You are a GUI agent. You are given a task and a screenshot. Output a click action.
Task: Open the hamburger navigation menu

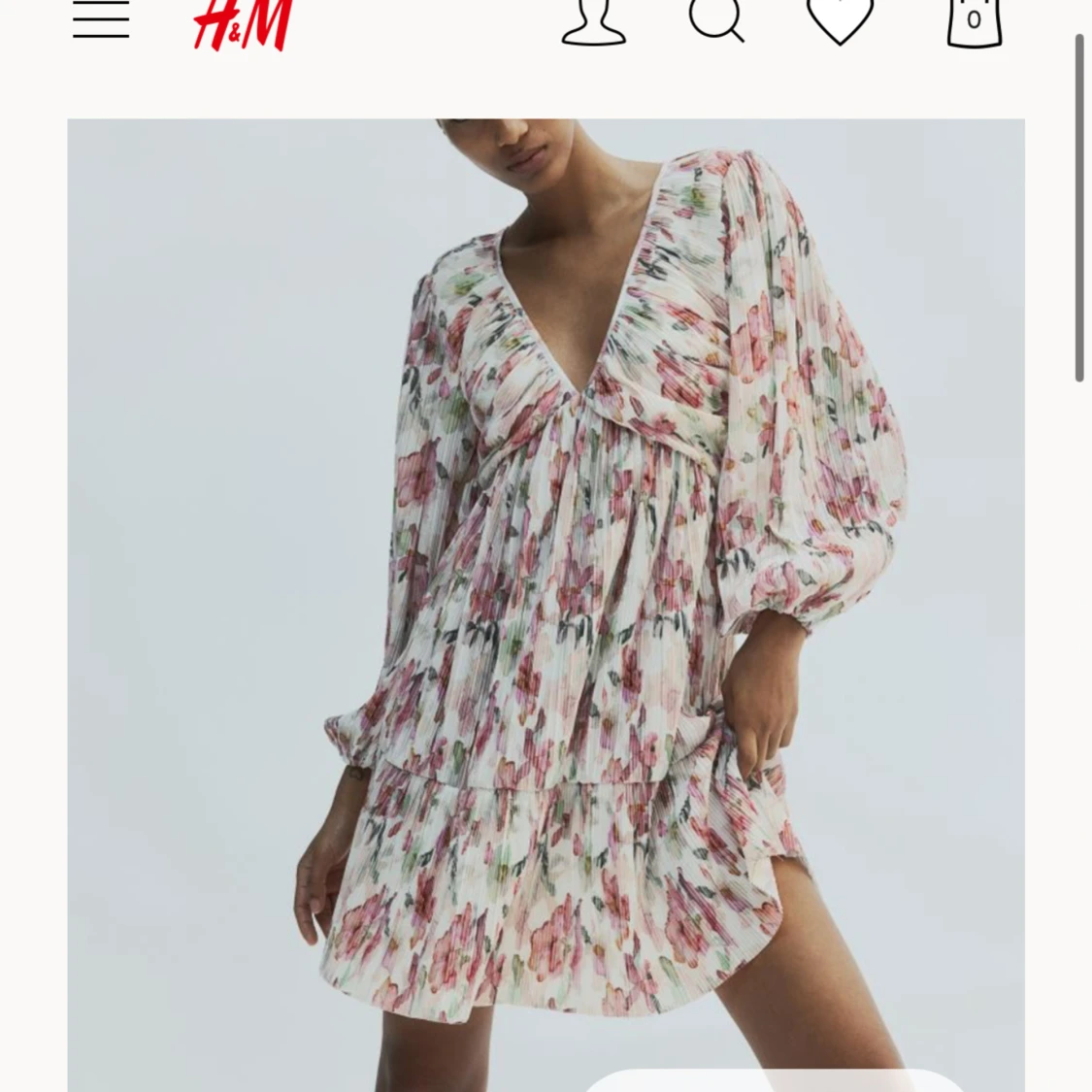click(x=101, y=19)
